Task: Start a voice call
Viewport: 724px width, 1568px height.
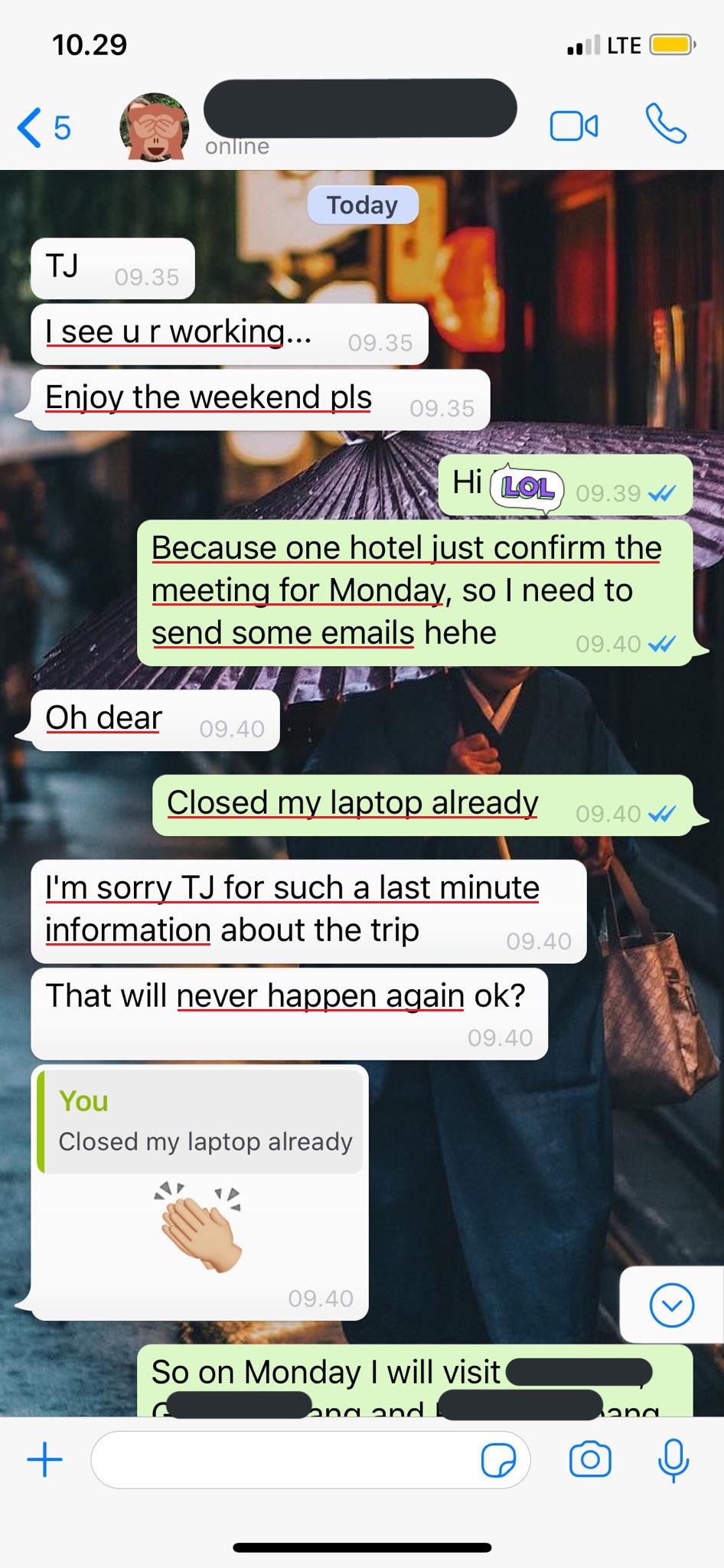Action: [x=665, y=124]
